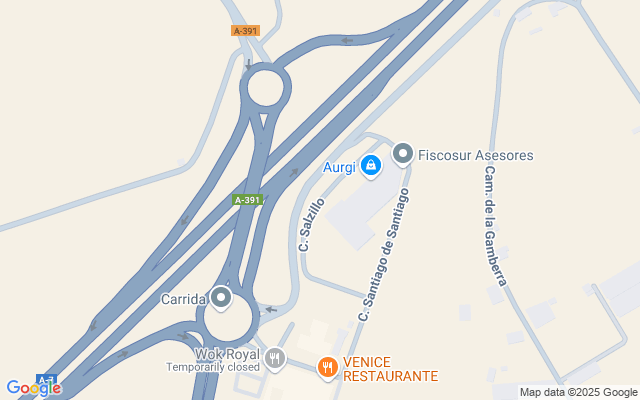640x400 pixels.
Task: Open Wok Royal restaurant marker
Action: [275, 358]
